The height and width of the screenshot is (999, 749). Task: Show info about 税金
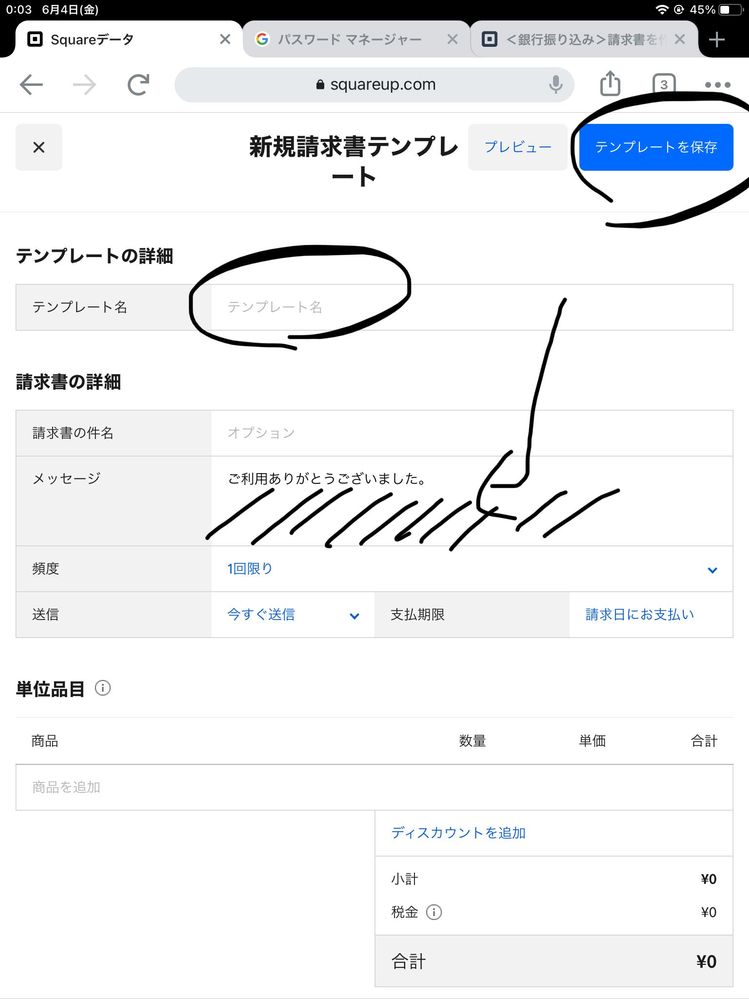(x=434, y=912)
